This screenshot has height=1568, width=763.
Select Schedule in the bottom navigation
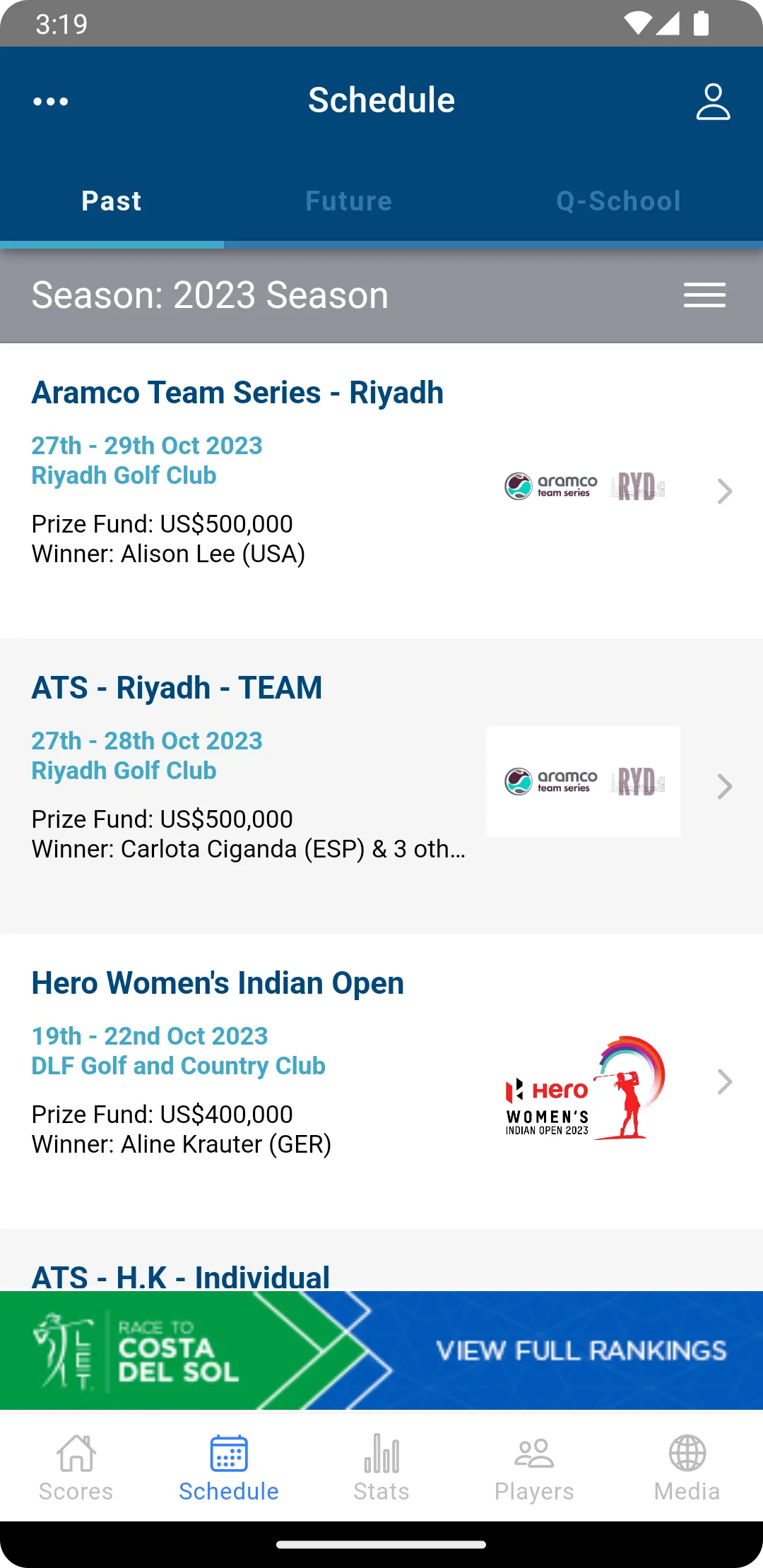tap(229, 1468)
